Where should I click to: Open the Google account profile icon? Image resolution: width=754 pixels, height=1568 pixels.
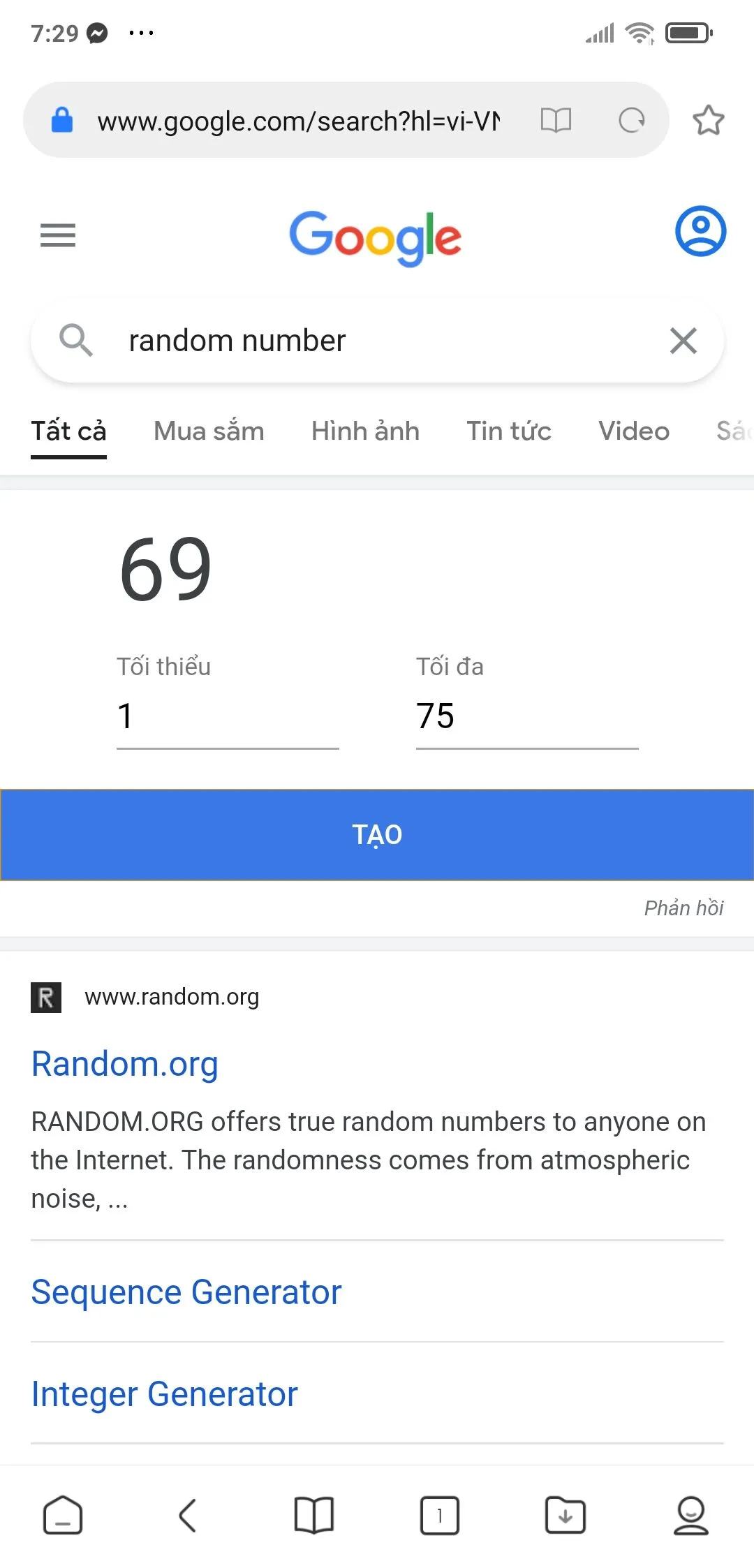point(700,231)
